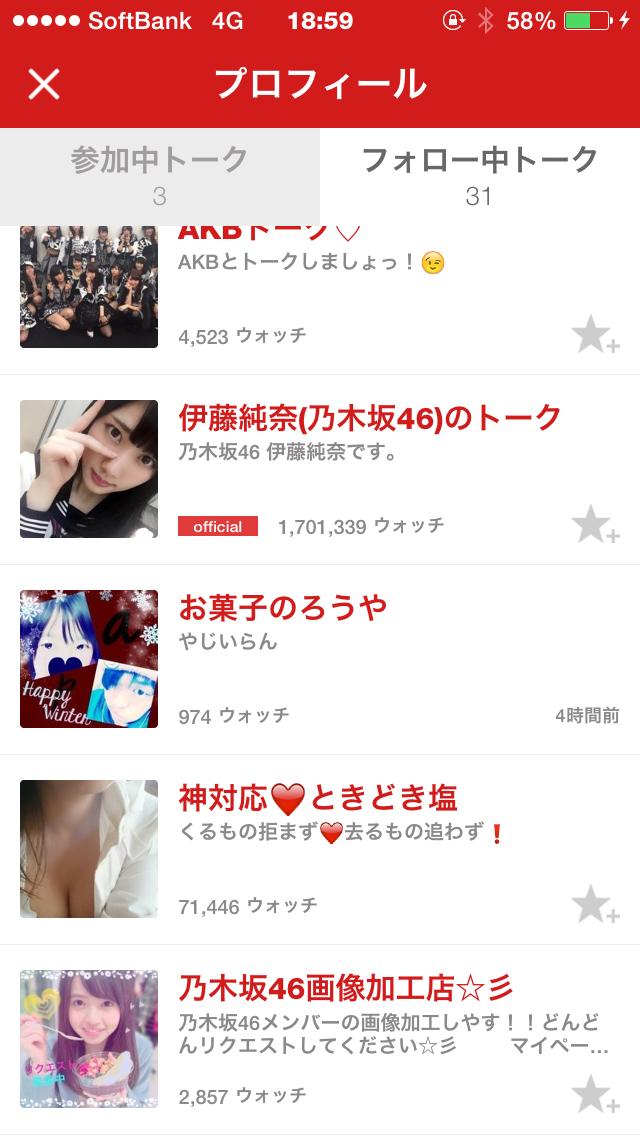640x1136 pixels.
Task: Close the プロフィール screen
Action: coord(44,84)
